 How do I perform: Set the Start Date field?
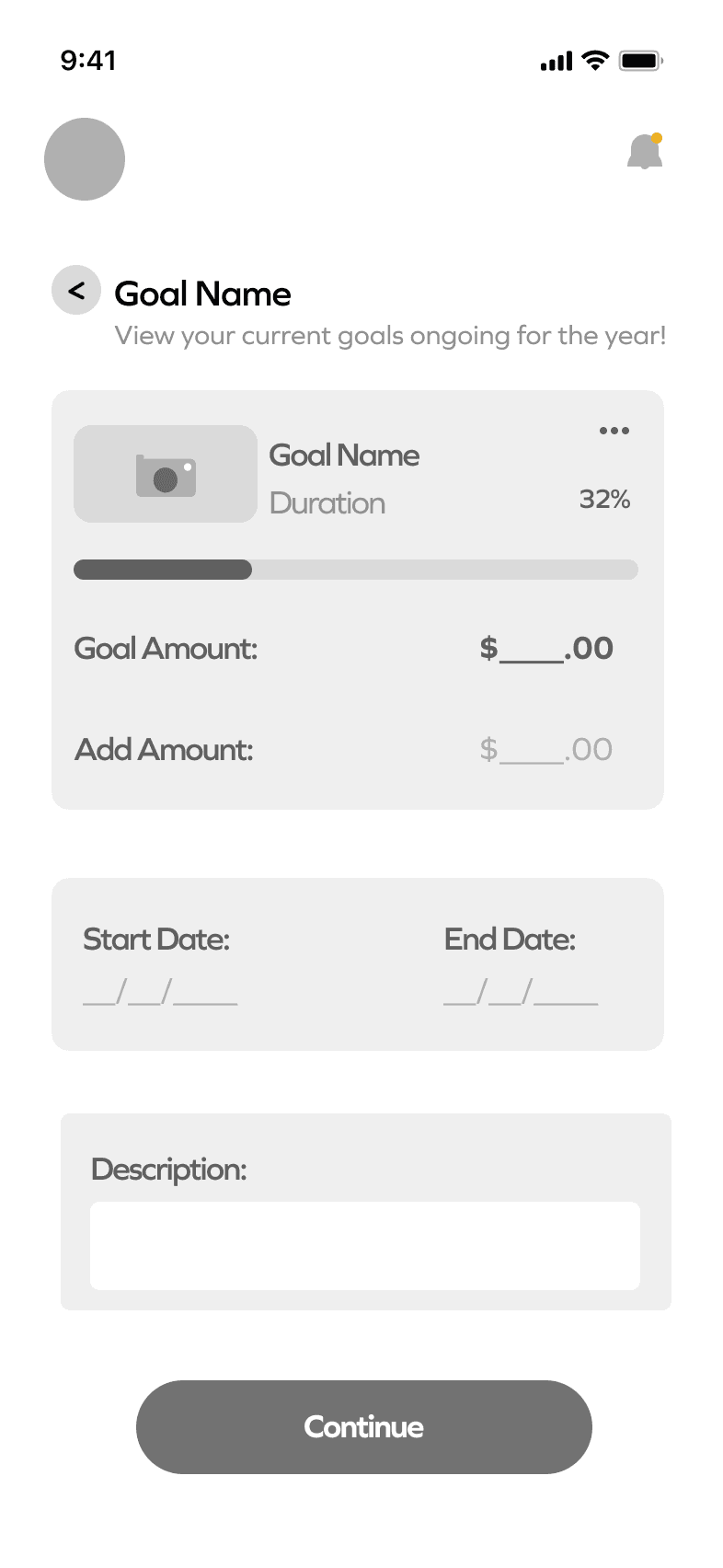(x=160, y=992)
